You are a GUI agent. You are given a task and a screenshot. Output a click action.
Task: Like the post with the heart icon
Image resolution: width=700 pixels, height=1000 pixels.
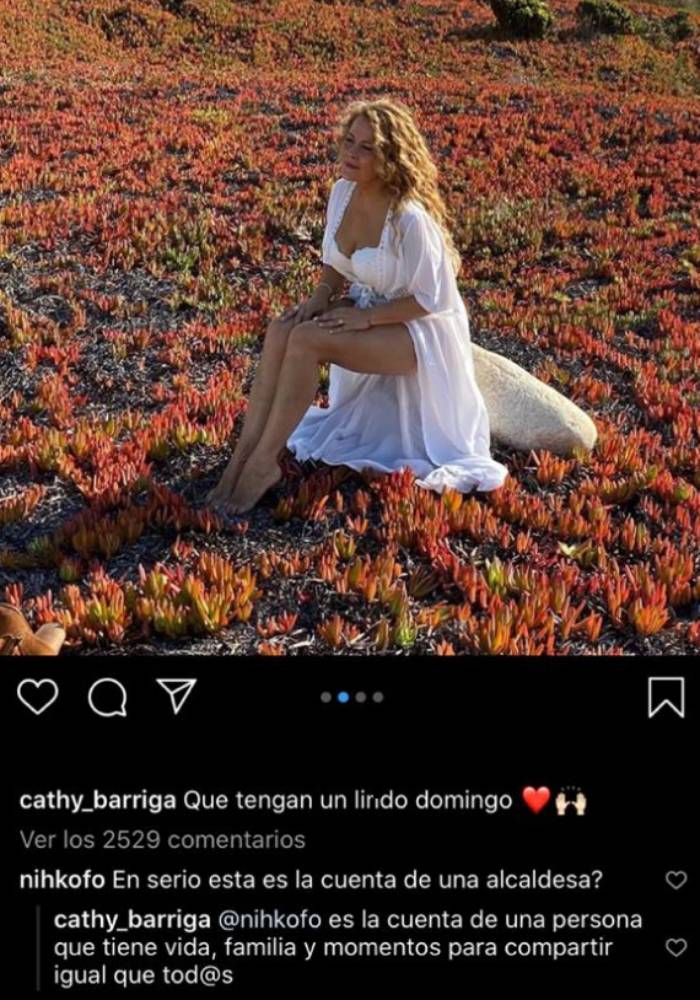point(38,696)
